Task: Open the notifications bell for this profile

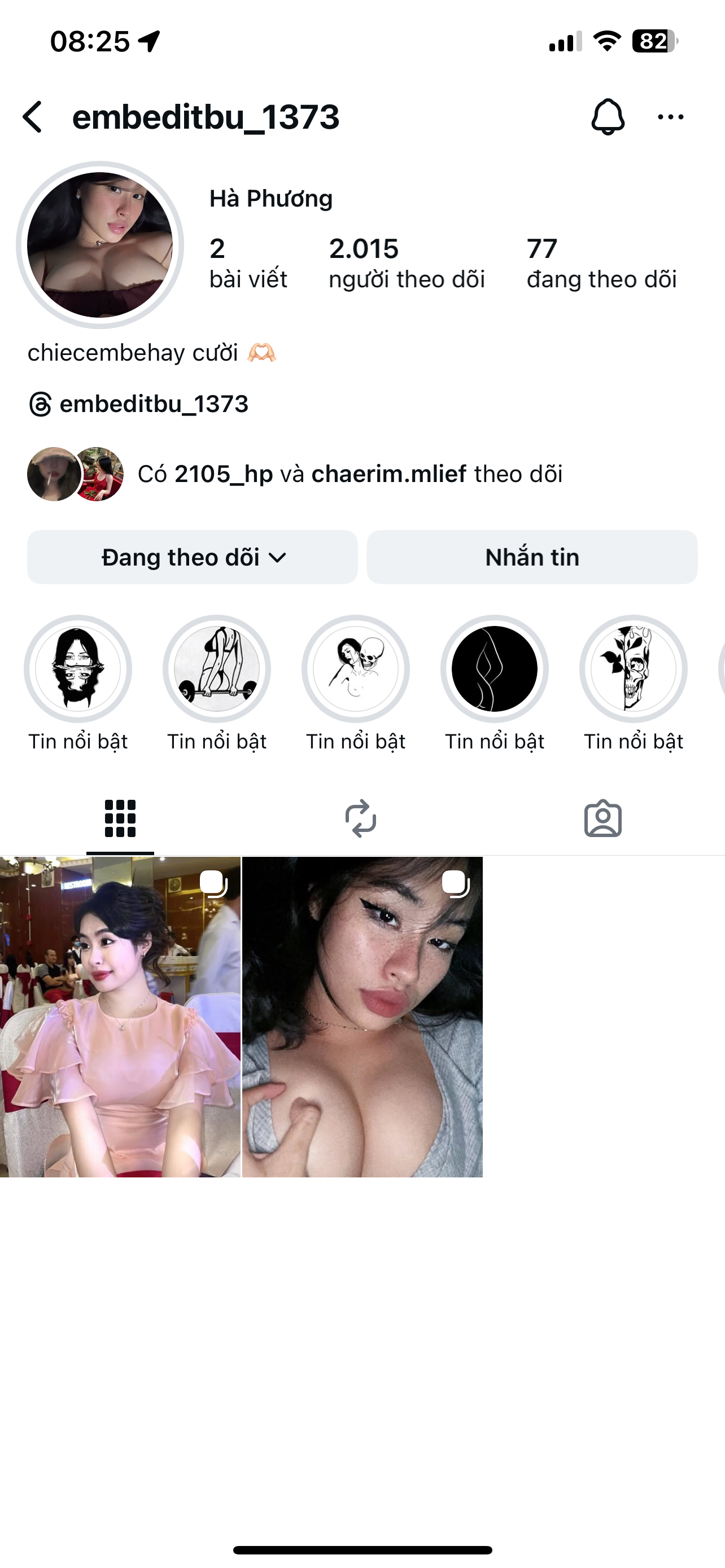Action: (608, 117)
